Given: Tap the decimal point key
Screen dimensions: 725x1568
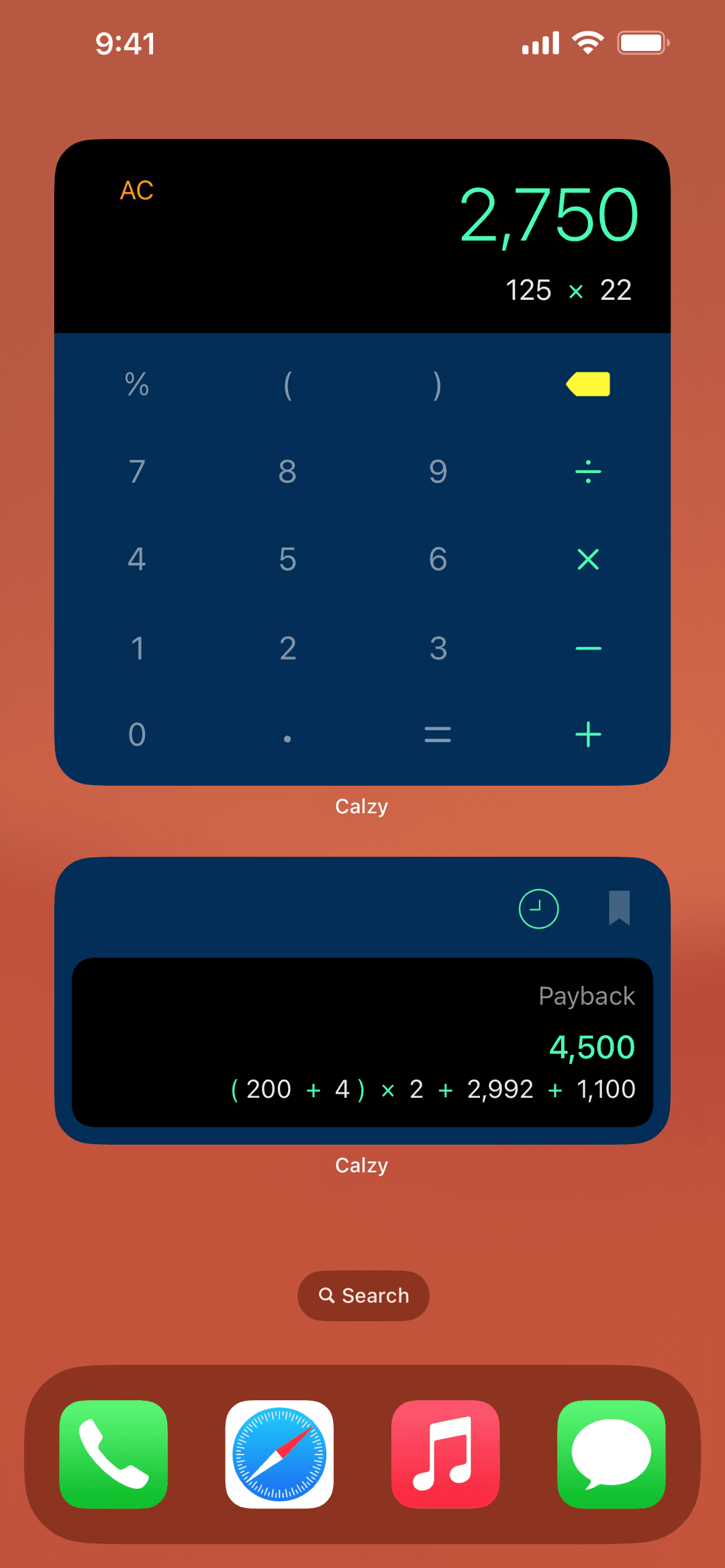Looking at the screenshot, I should coord(287,737).
